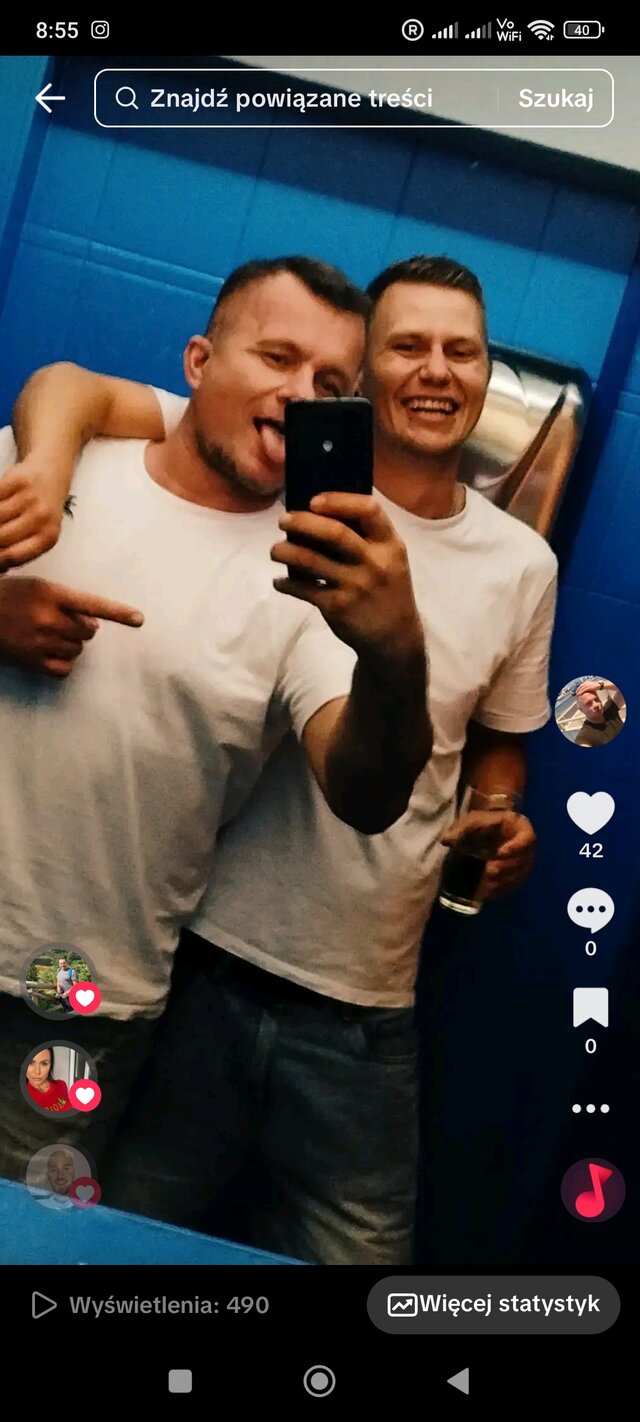The image size is (640, 1422).
Task: Open the three-dot more options menu
Action: coord(590,1108)
